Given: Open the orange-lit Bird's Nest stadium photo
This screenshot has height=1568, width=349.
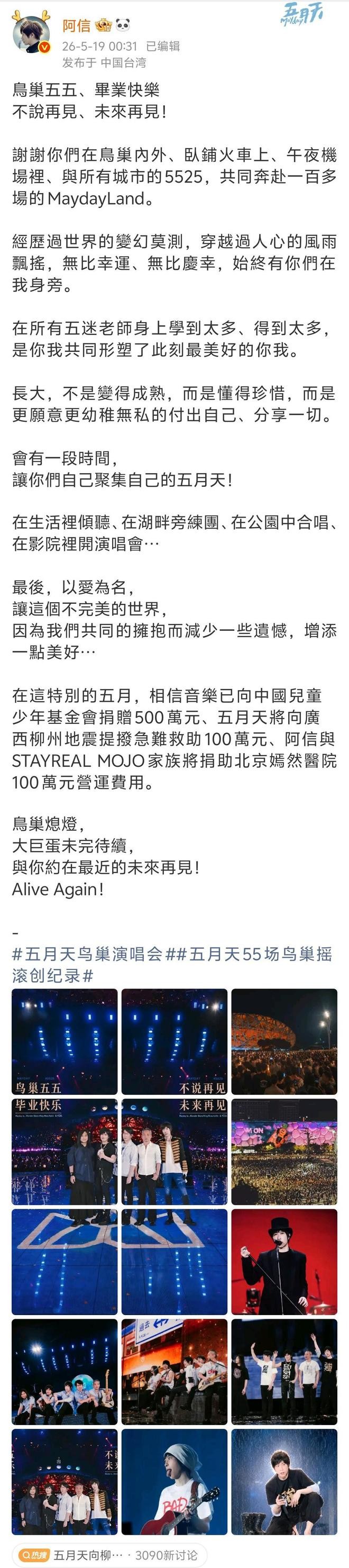Looking at the screenshot, I should (284, 1041).
